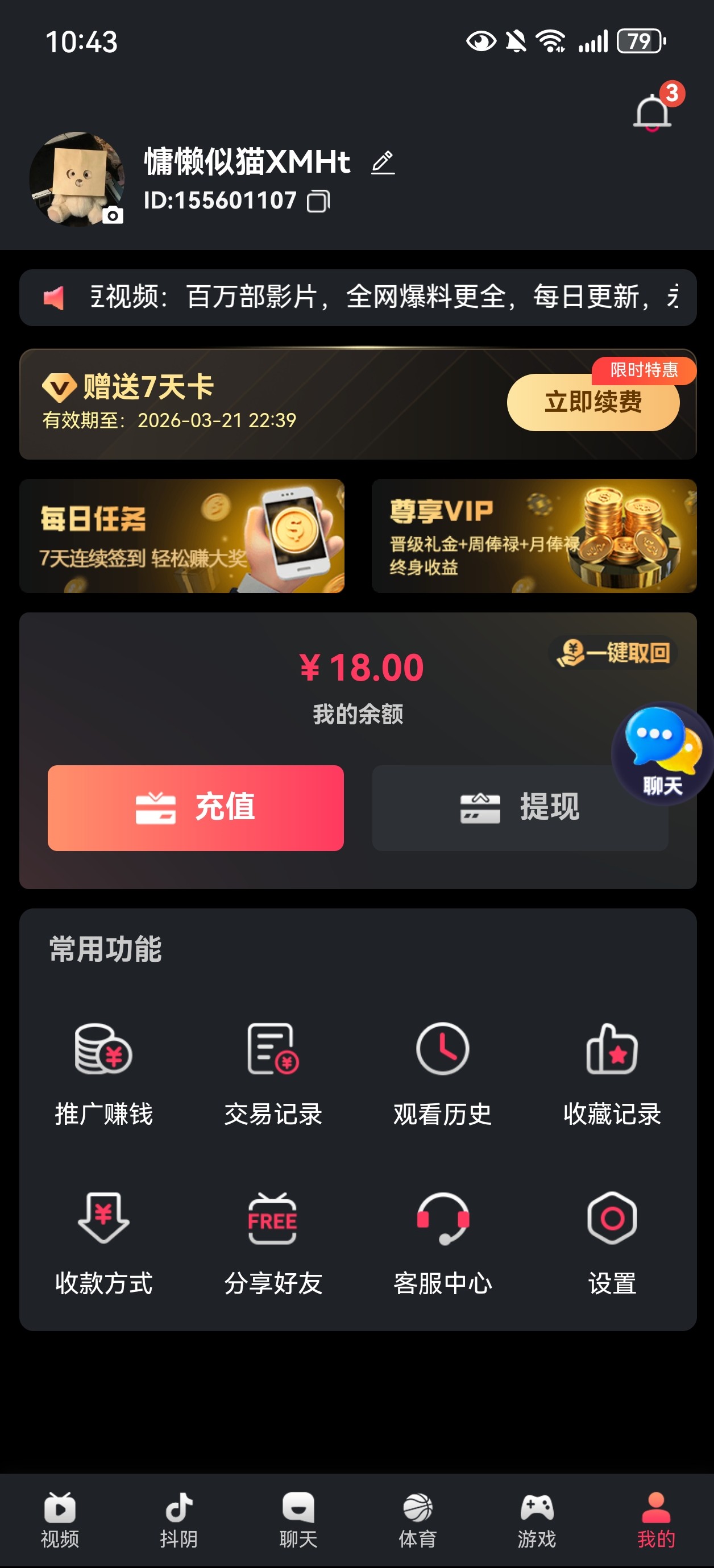This screenshot has height=1568, width=714.
Task: Edit the nickname with the pencil icon
Action: [x=383, y=162]
